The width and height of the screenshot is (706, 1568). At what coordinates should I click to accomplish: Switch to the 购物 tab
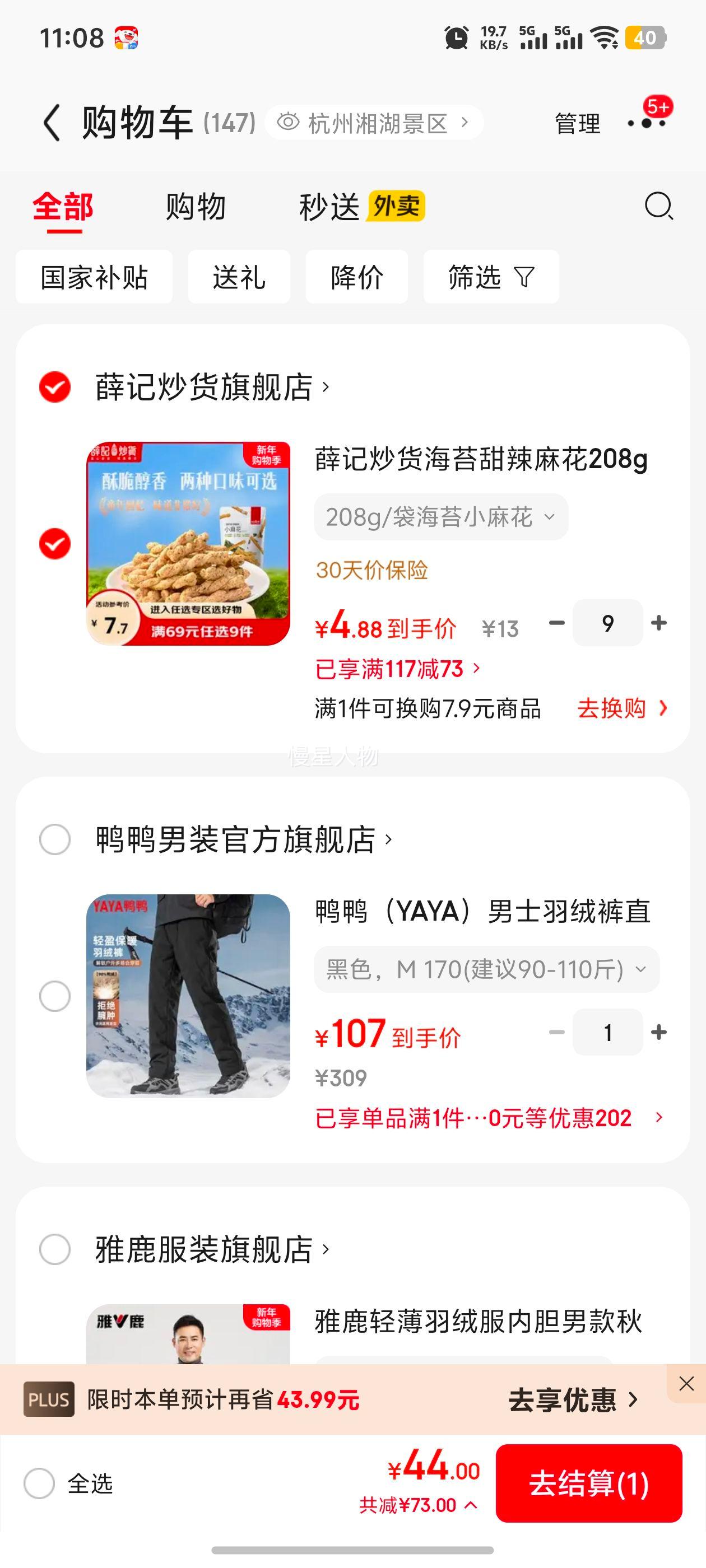[194, 207]
